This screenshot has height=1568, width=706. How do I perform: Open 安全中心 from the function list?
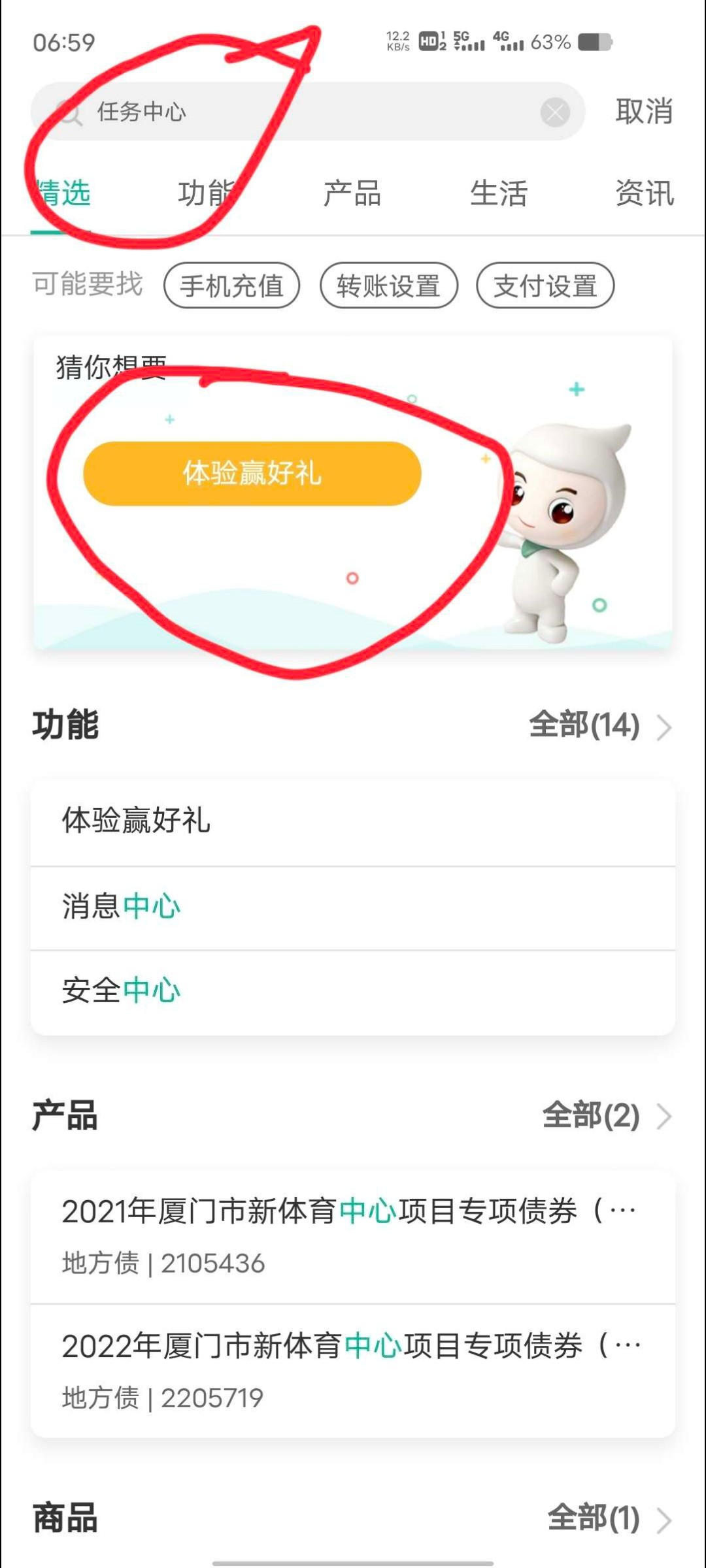[353, 991]
